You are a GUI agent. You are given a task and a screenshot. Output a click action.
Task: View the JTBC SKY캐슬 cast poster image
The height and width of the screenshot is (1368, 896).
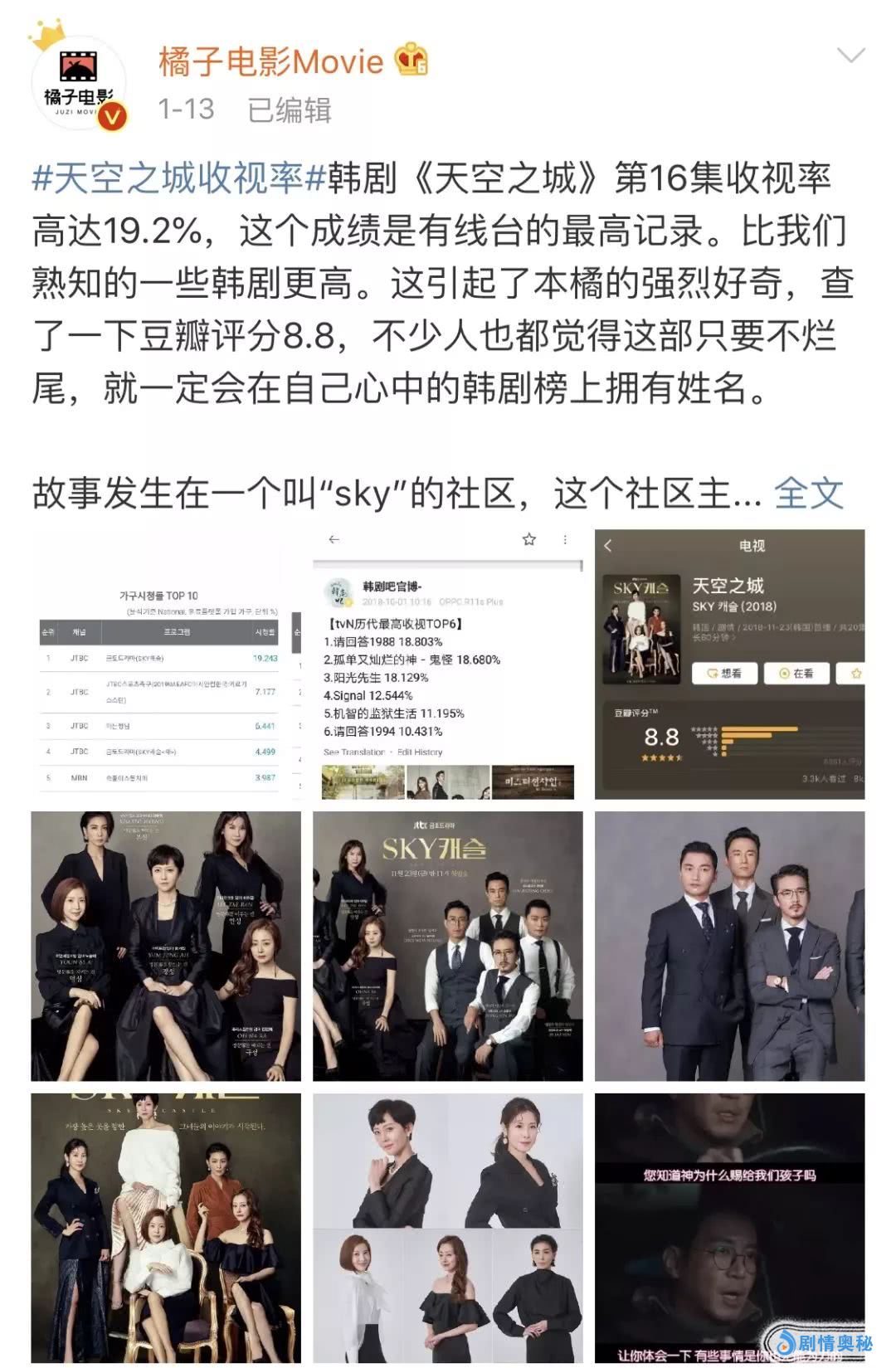tap(448, 947)
